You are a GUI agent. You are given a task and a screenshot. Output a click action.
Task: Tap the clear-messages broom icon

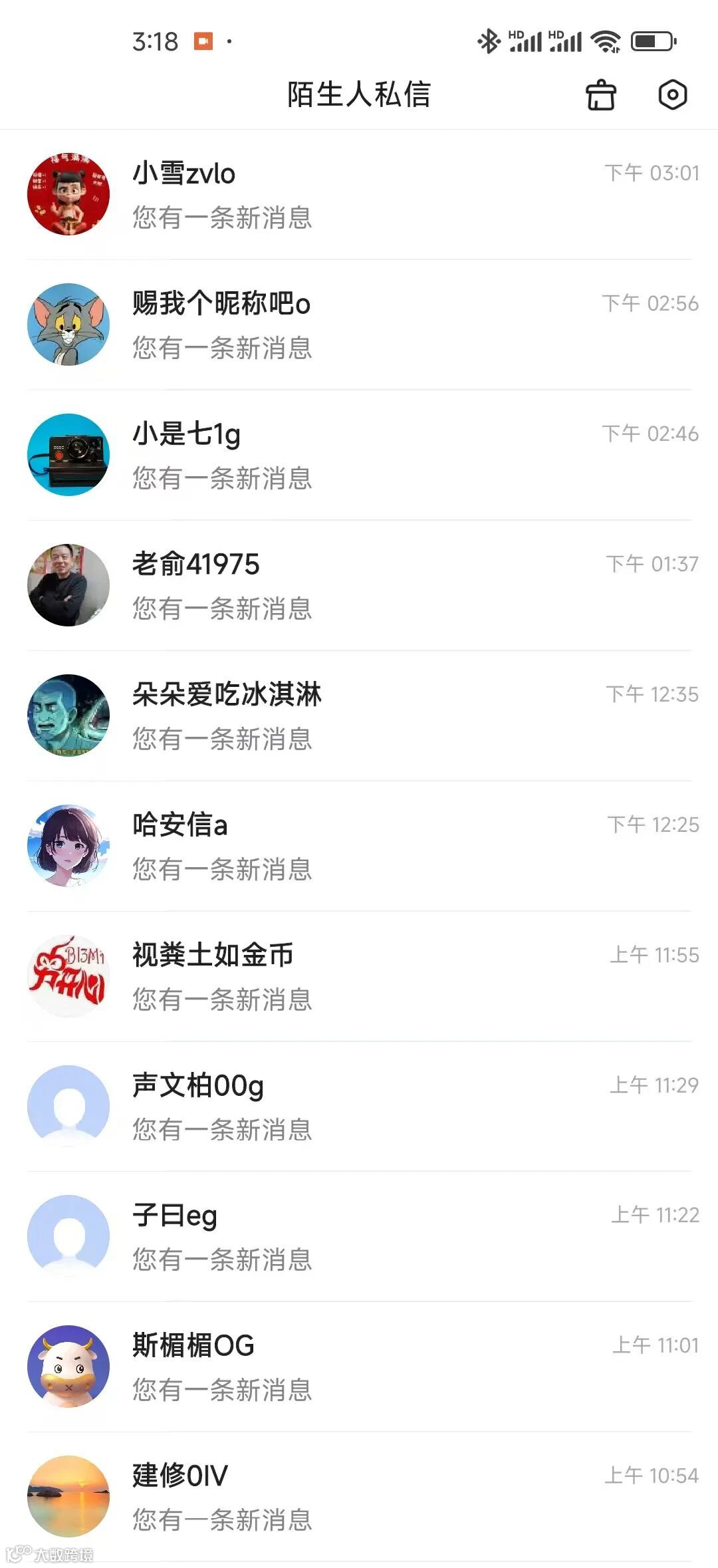pyautogui.click(x=601, y=95)
